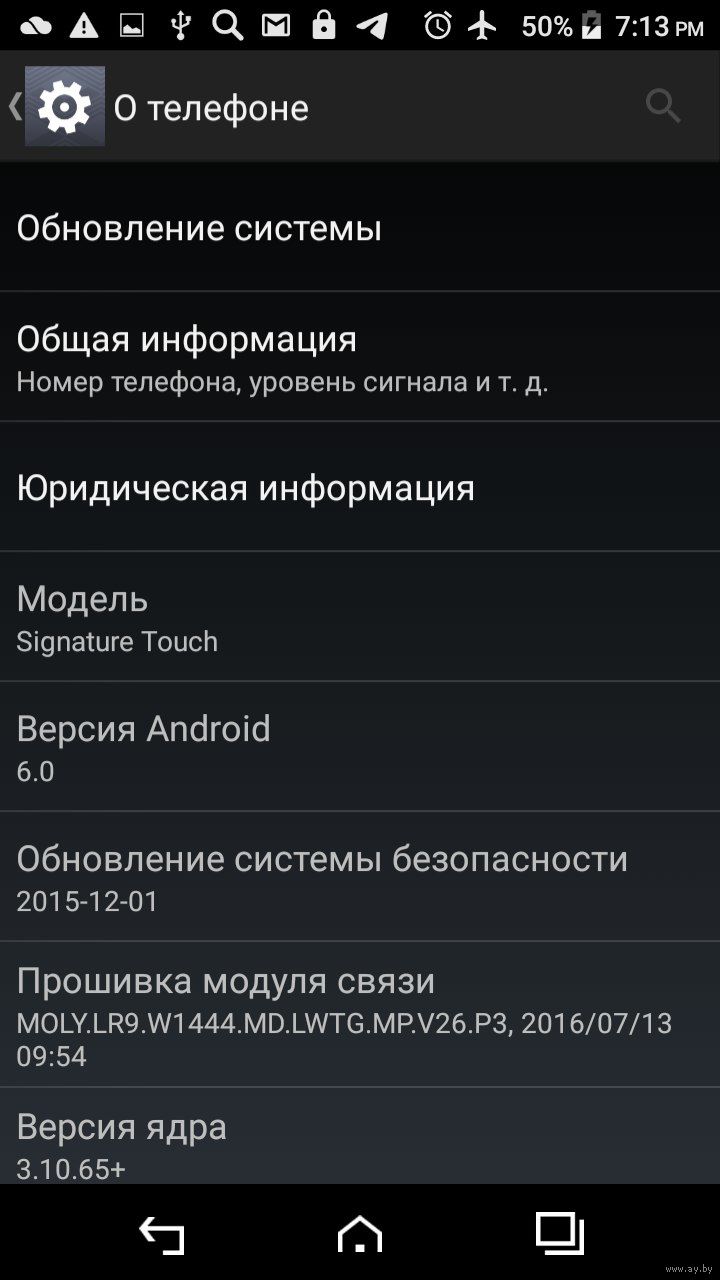Open the recent apps button

point(559,1234)
